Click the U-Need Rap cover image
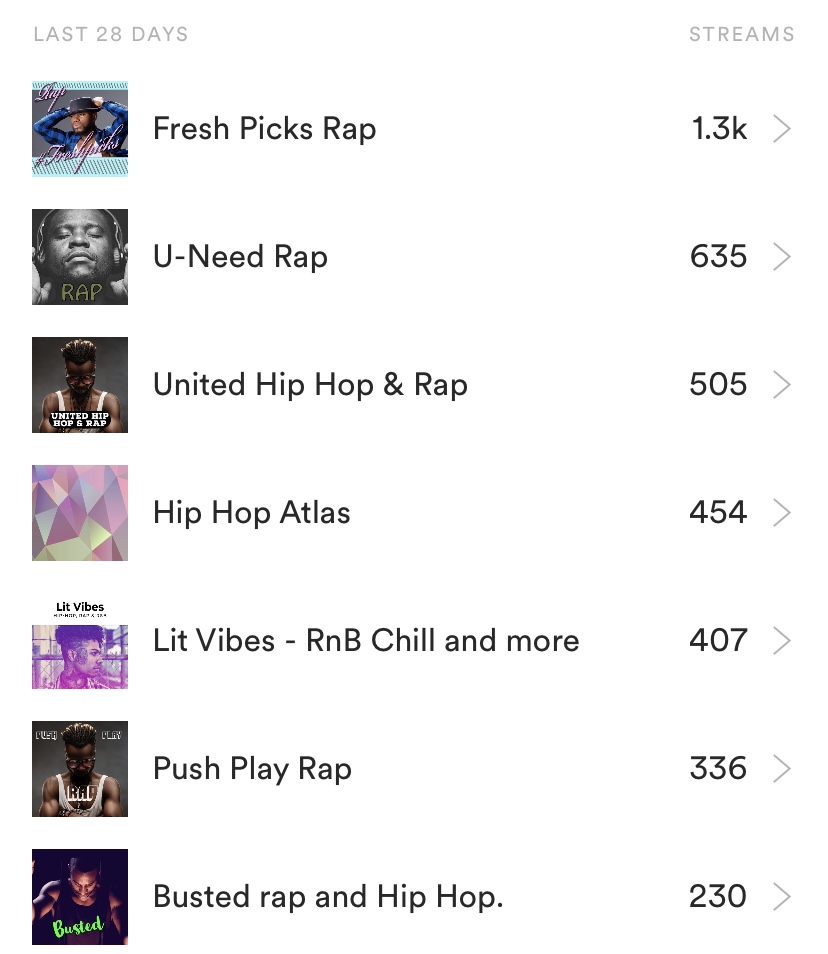The image size is (828, 954). [x=80, y=257]
